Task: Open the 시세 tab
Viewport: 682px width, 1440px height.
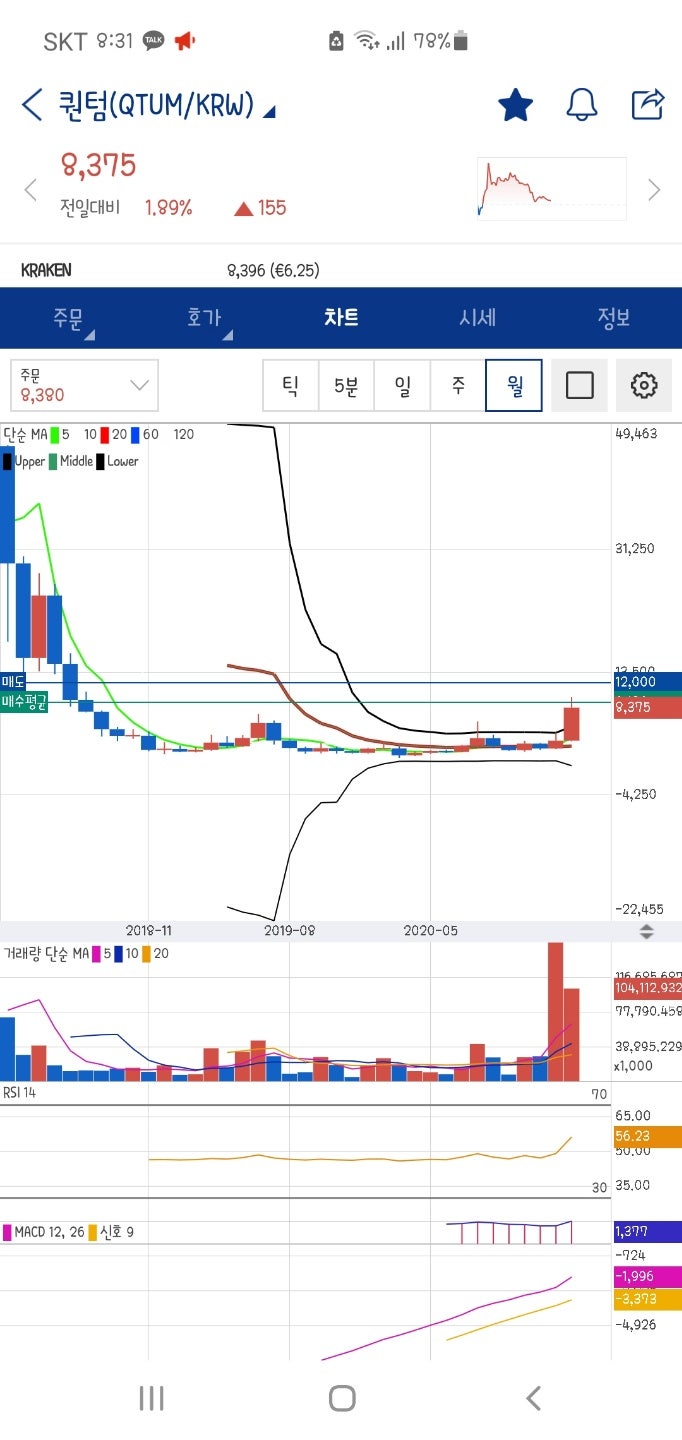Action: [x=477, y=318]
